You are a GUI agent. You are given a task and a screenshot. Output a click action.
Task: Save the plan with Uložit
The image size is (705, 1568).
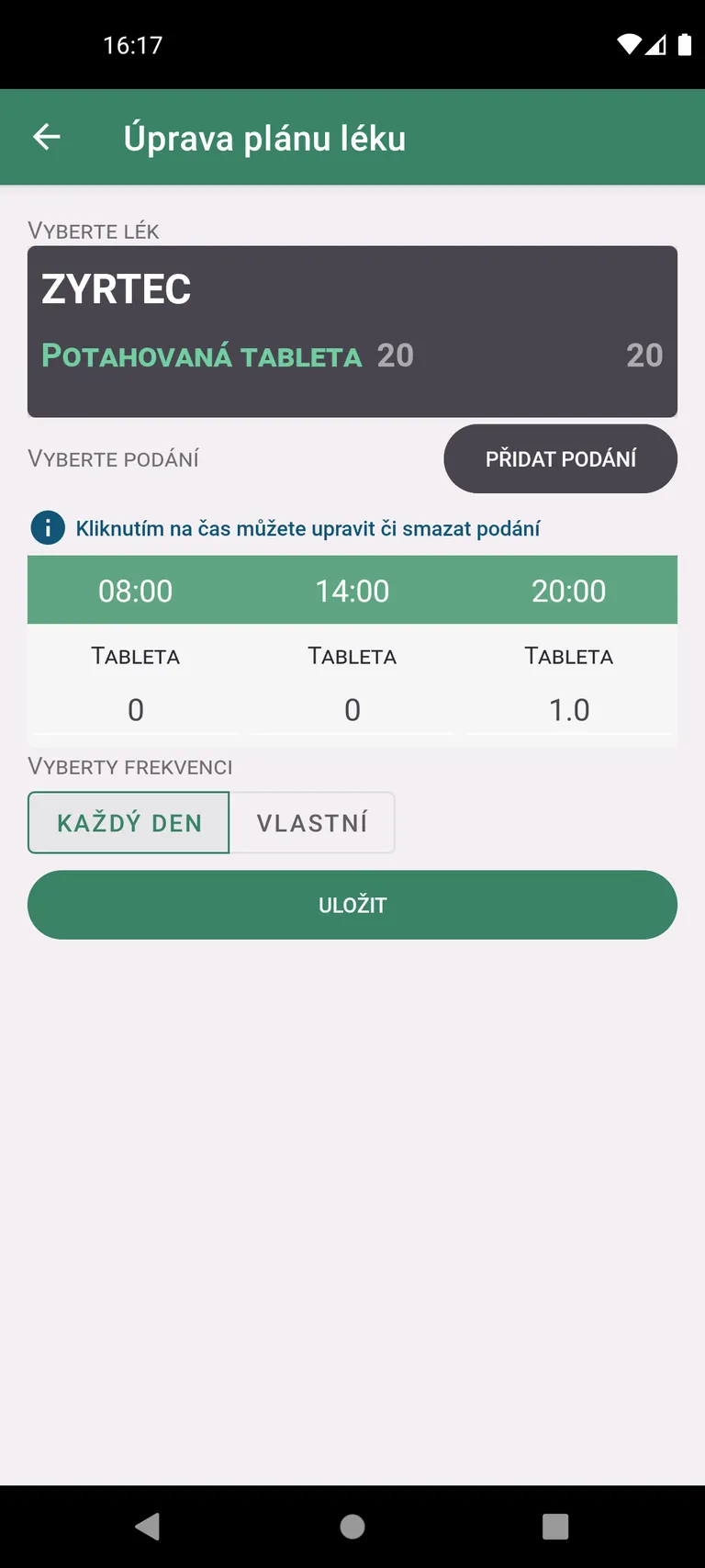tap(352, 905)
